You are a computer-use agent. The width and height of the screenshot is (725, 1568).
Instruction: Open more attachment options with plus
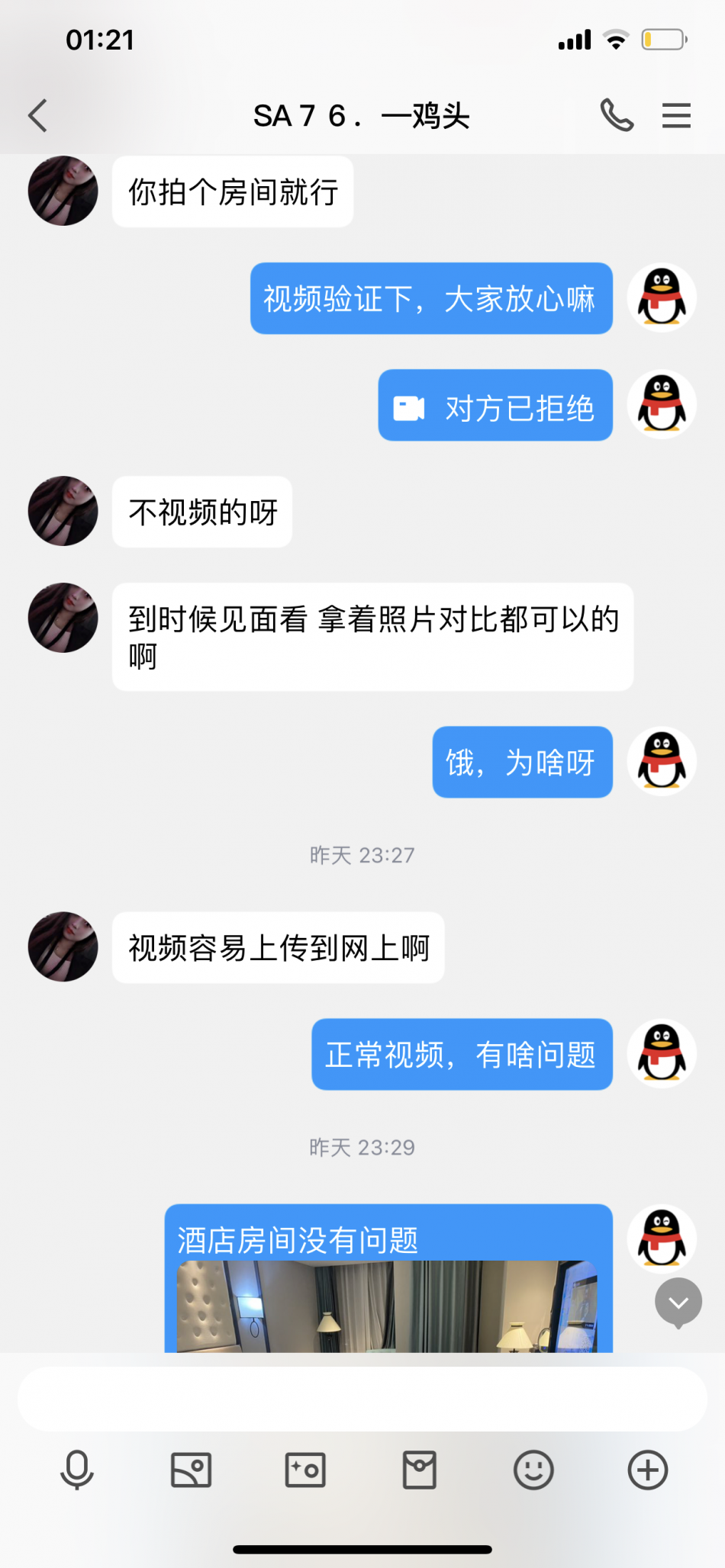point(648,1470)
